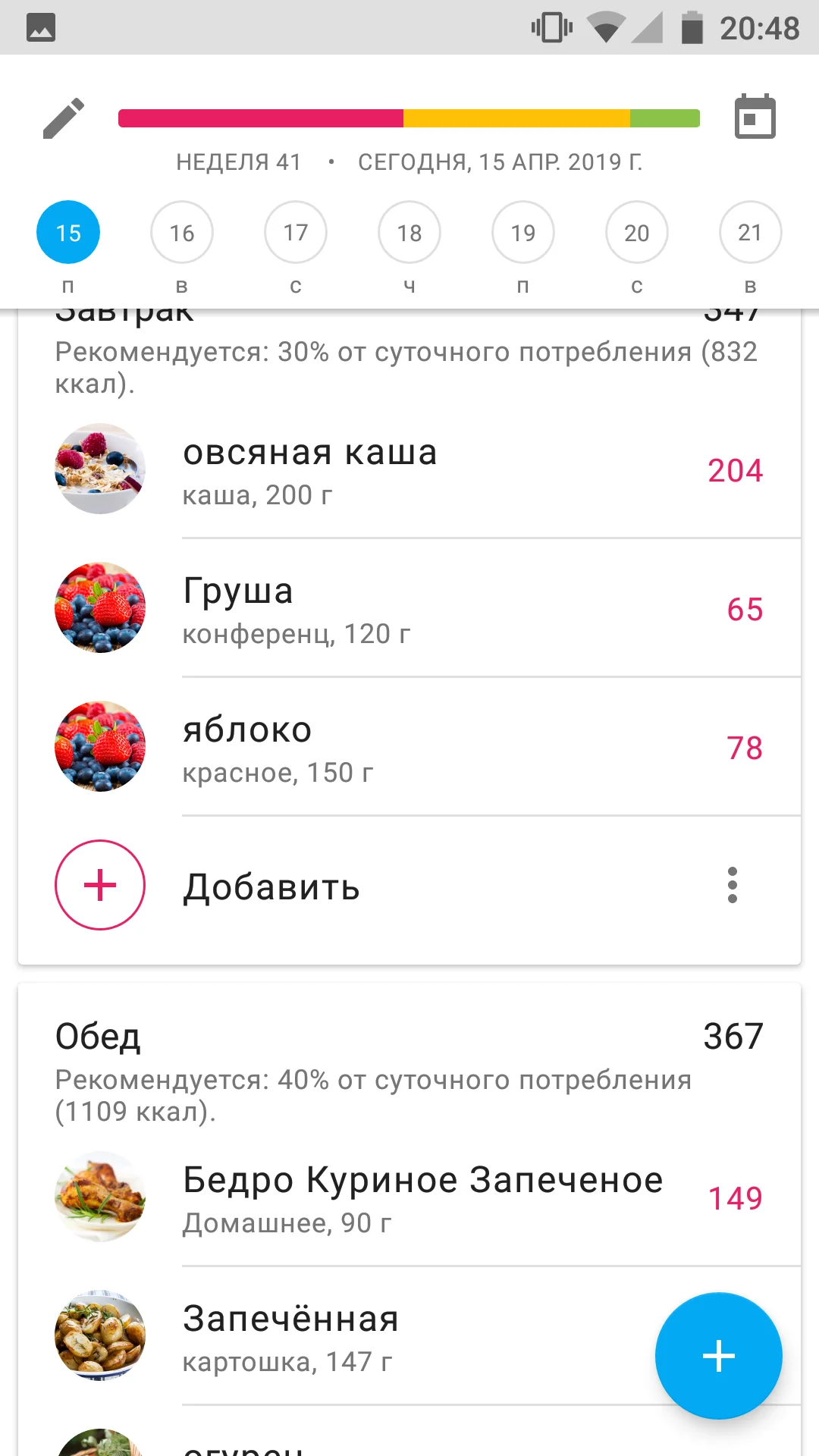Viewport: 819px width, 1456px height.
Task: Open breakfast overflow menu next to Добавить
Action: click(732, 885)
